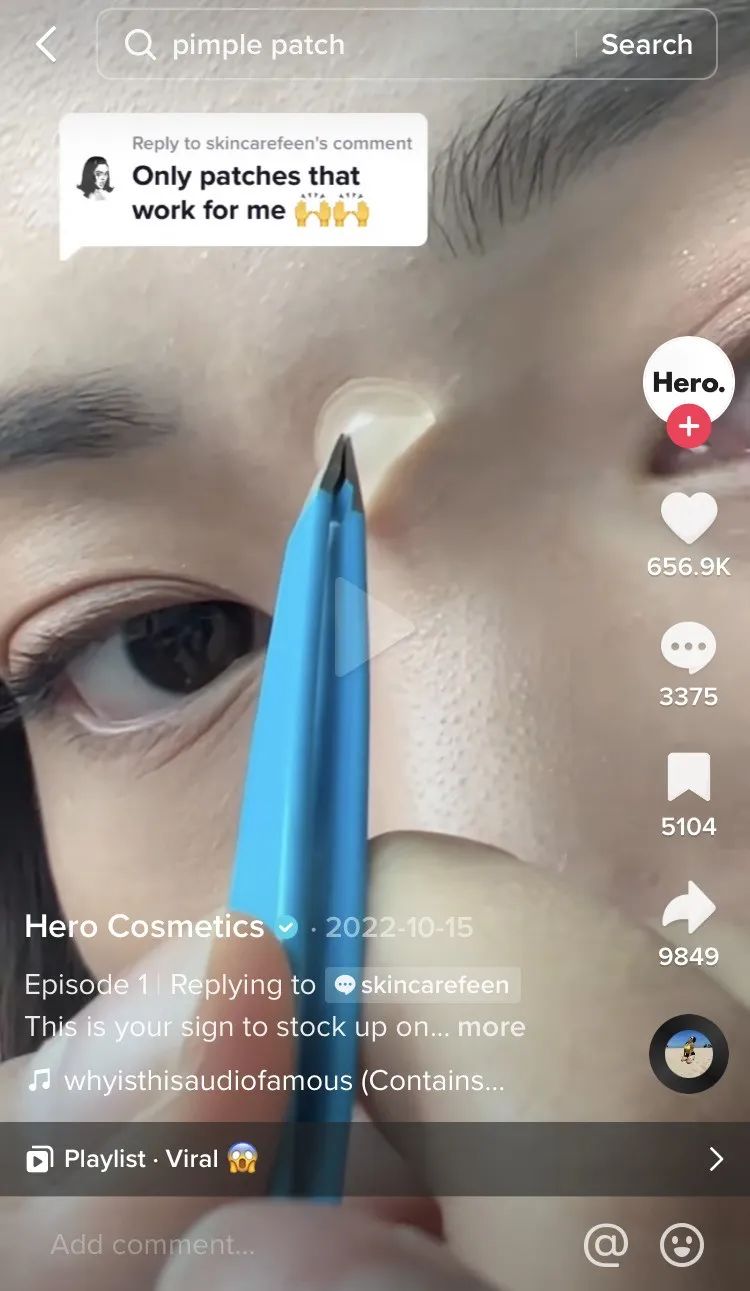Screen dimensions: 750x1291
Task: Open the emoji picker icon
Action: pyautogui.click(x=682, y=1245)
